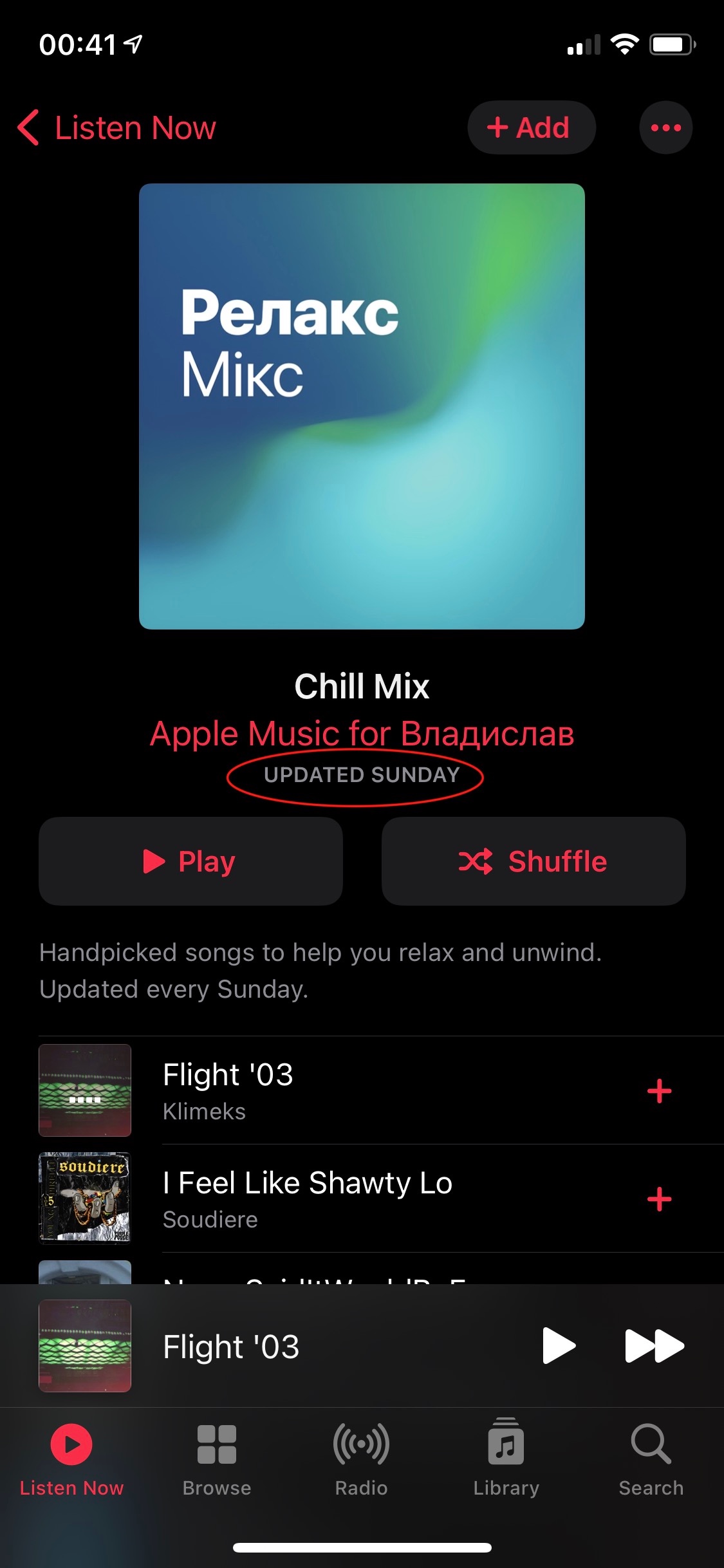724x1568 pixels.
Task: Go to the Search tab
Action: (651, 1459)
